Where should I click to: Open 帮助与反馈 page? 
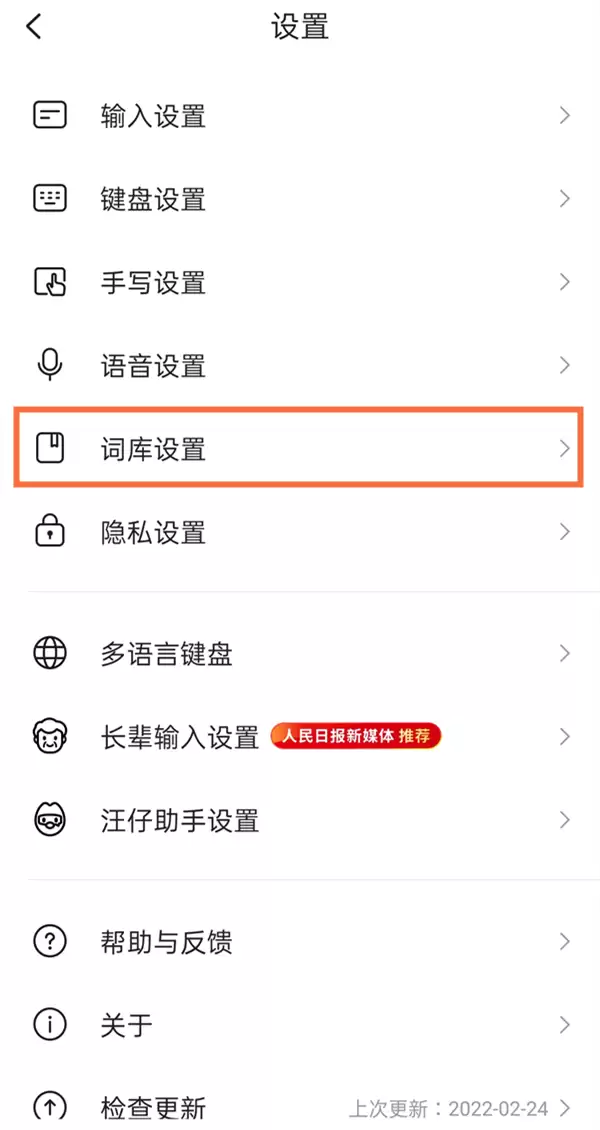click(300, 941)
